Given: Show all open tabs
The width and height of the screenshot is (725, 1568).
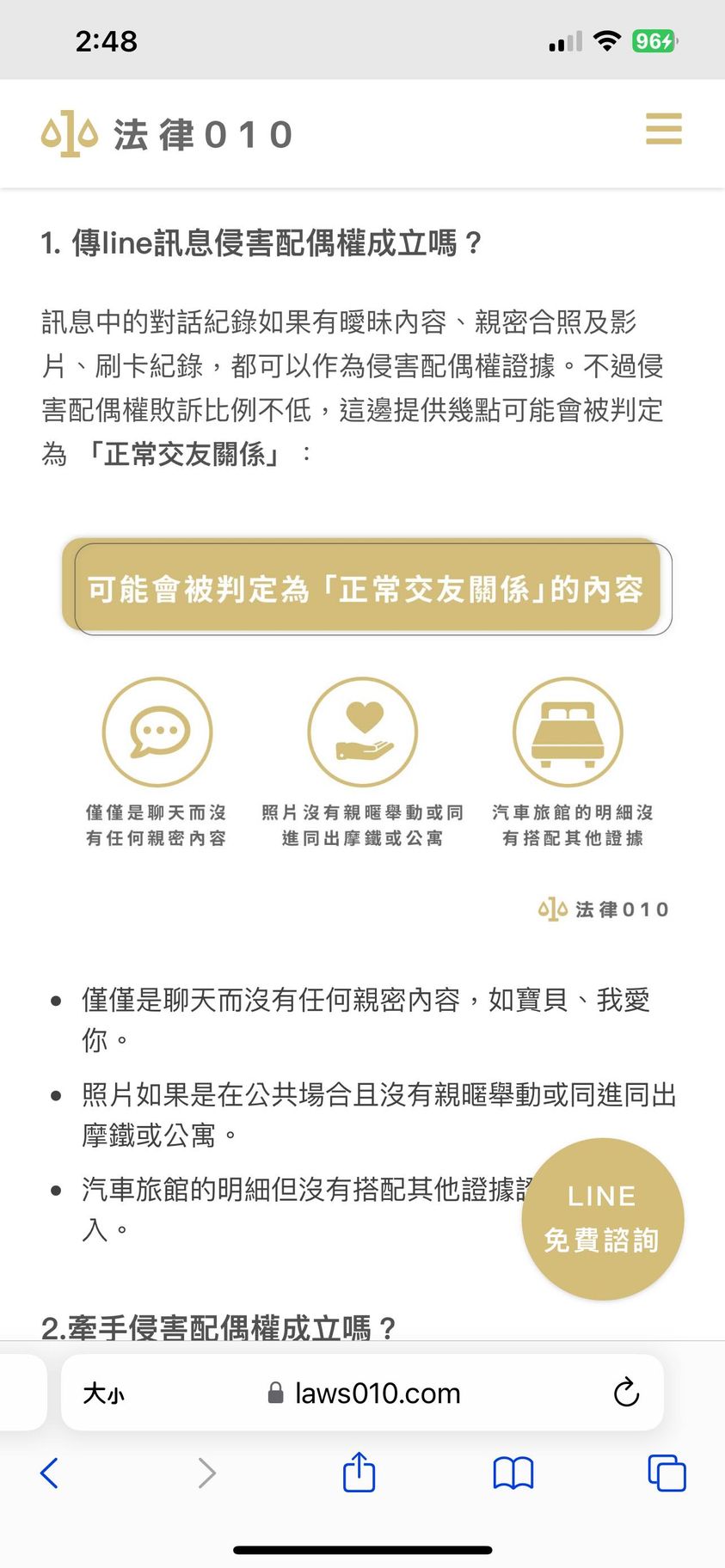Looking at the screenshot, I should click(x=667, y=1473).
